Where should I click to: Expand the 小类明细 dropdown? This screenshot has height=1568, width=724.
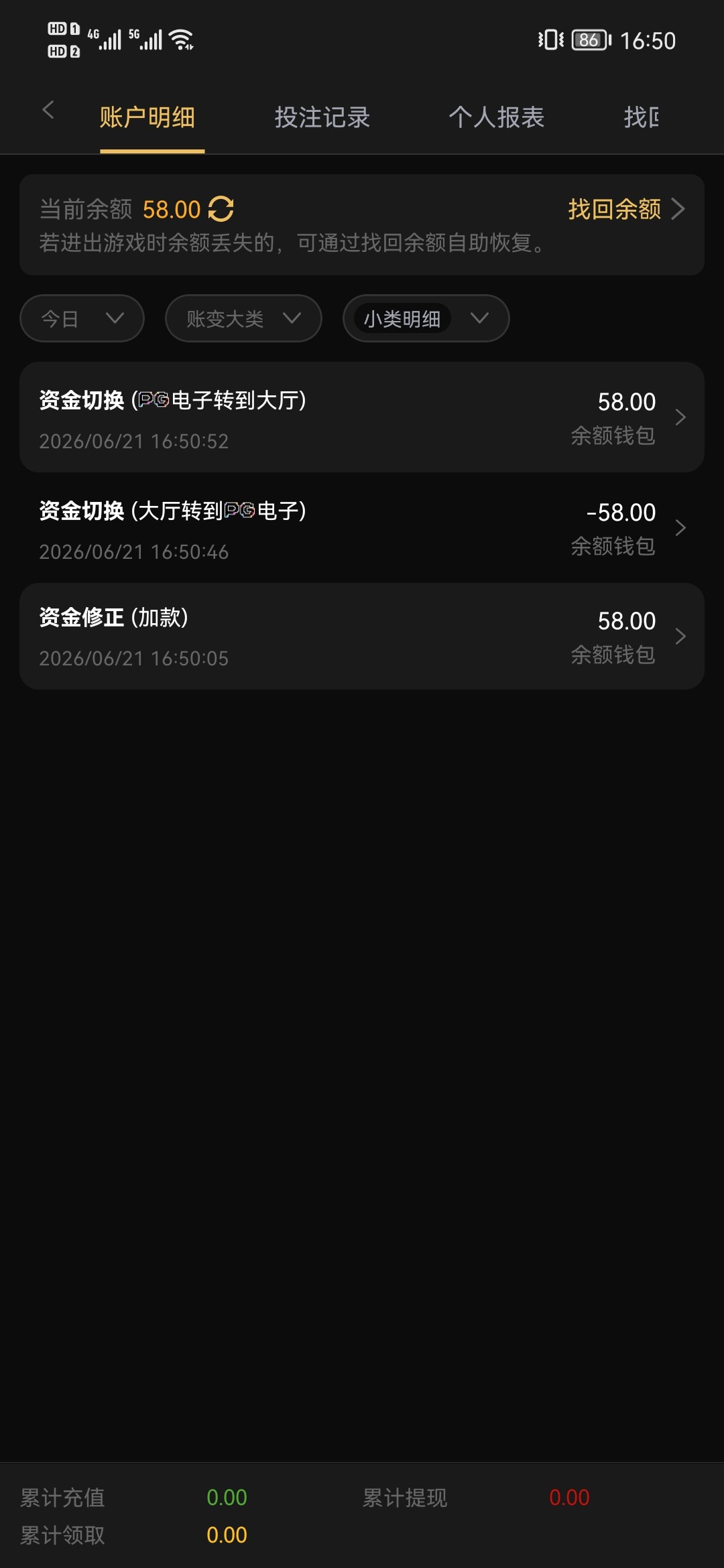[x=426, y=318]
